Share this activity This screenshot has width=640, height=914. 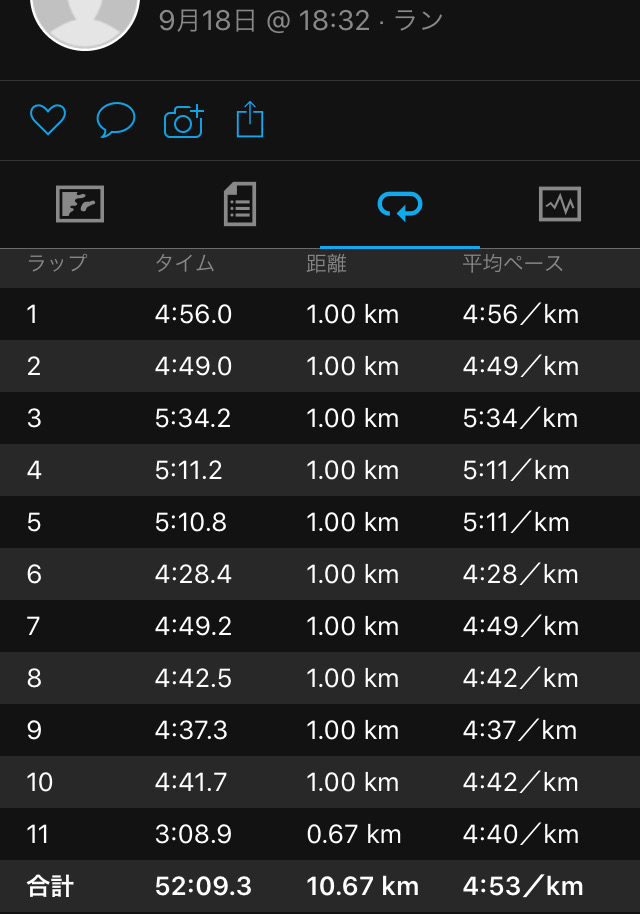(x=250, y=119)
